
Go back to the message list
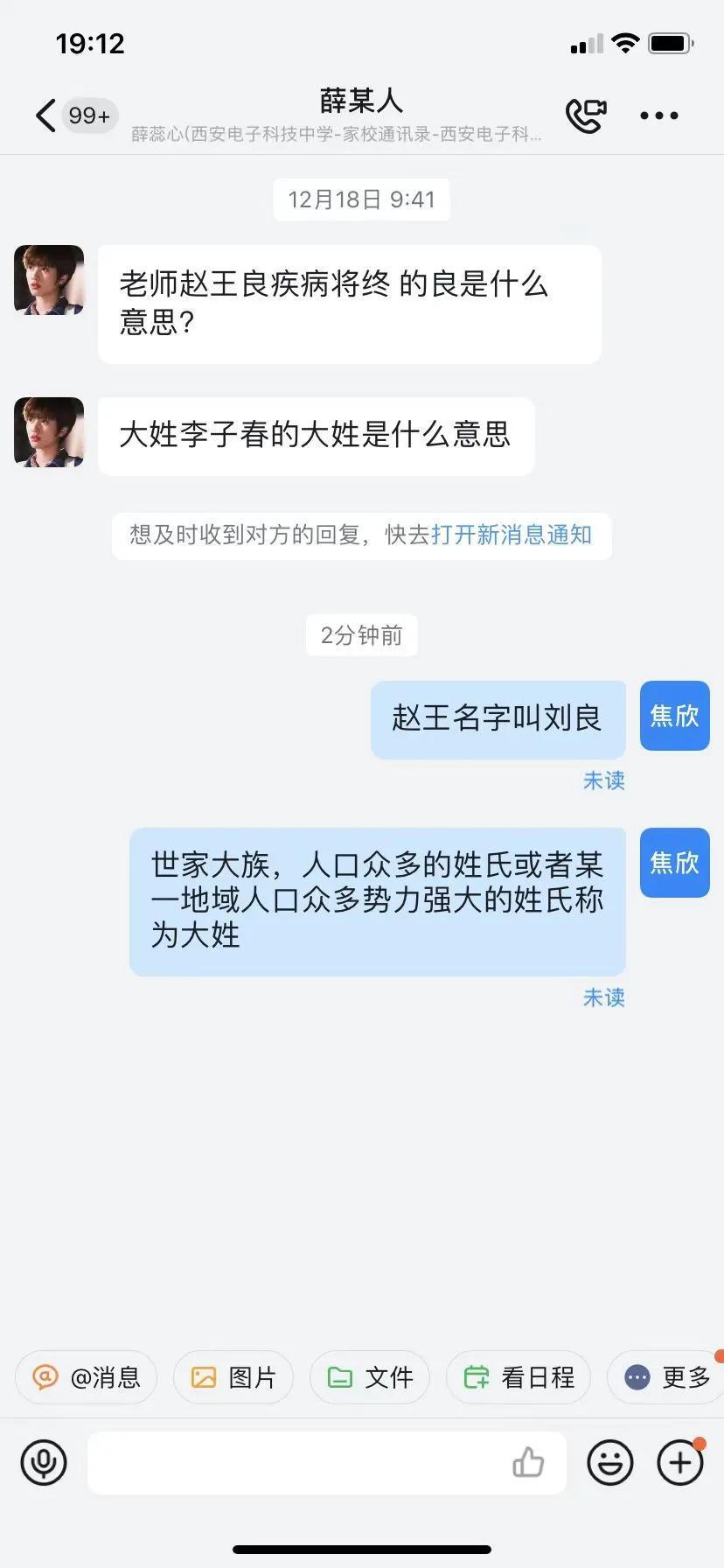(x=45, y=115)
